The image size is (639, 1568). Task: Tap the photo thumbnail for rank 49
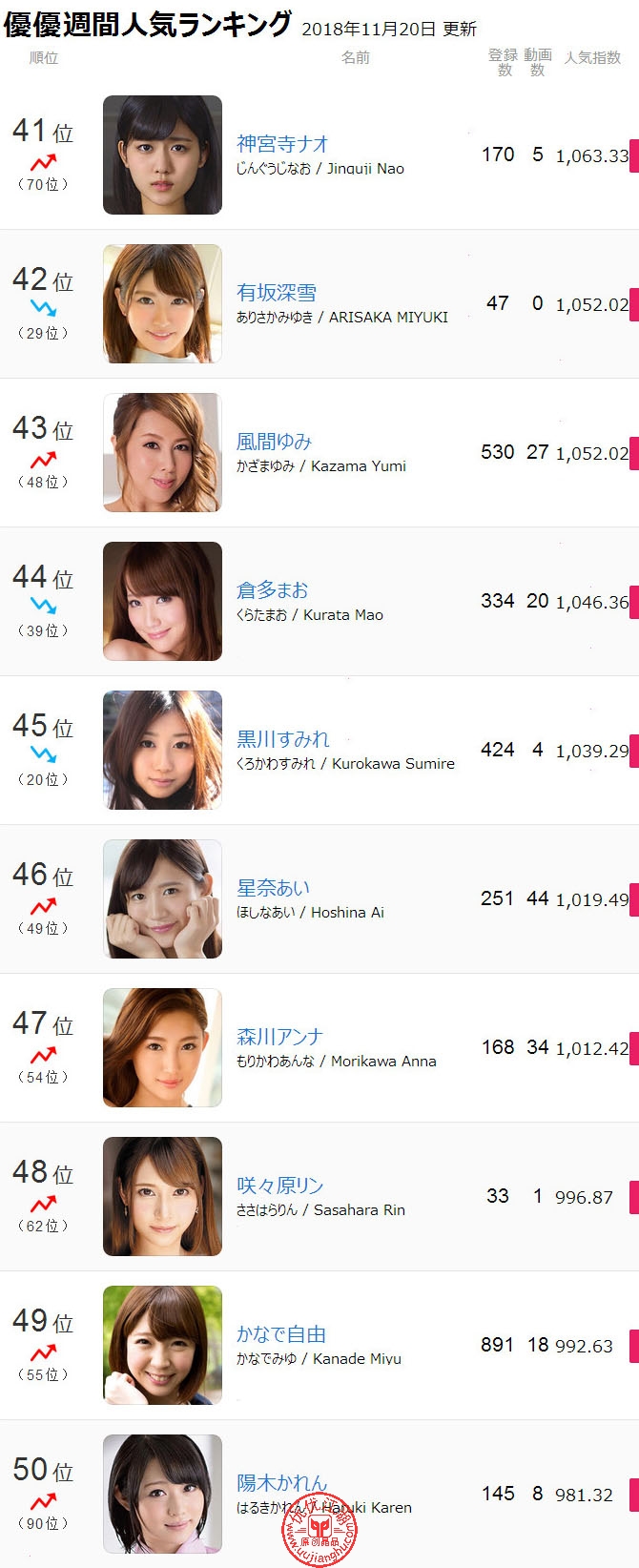[162, 1345]
